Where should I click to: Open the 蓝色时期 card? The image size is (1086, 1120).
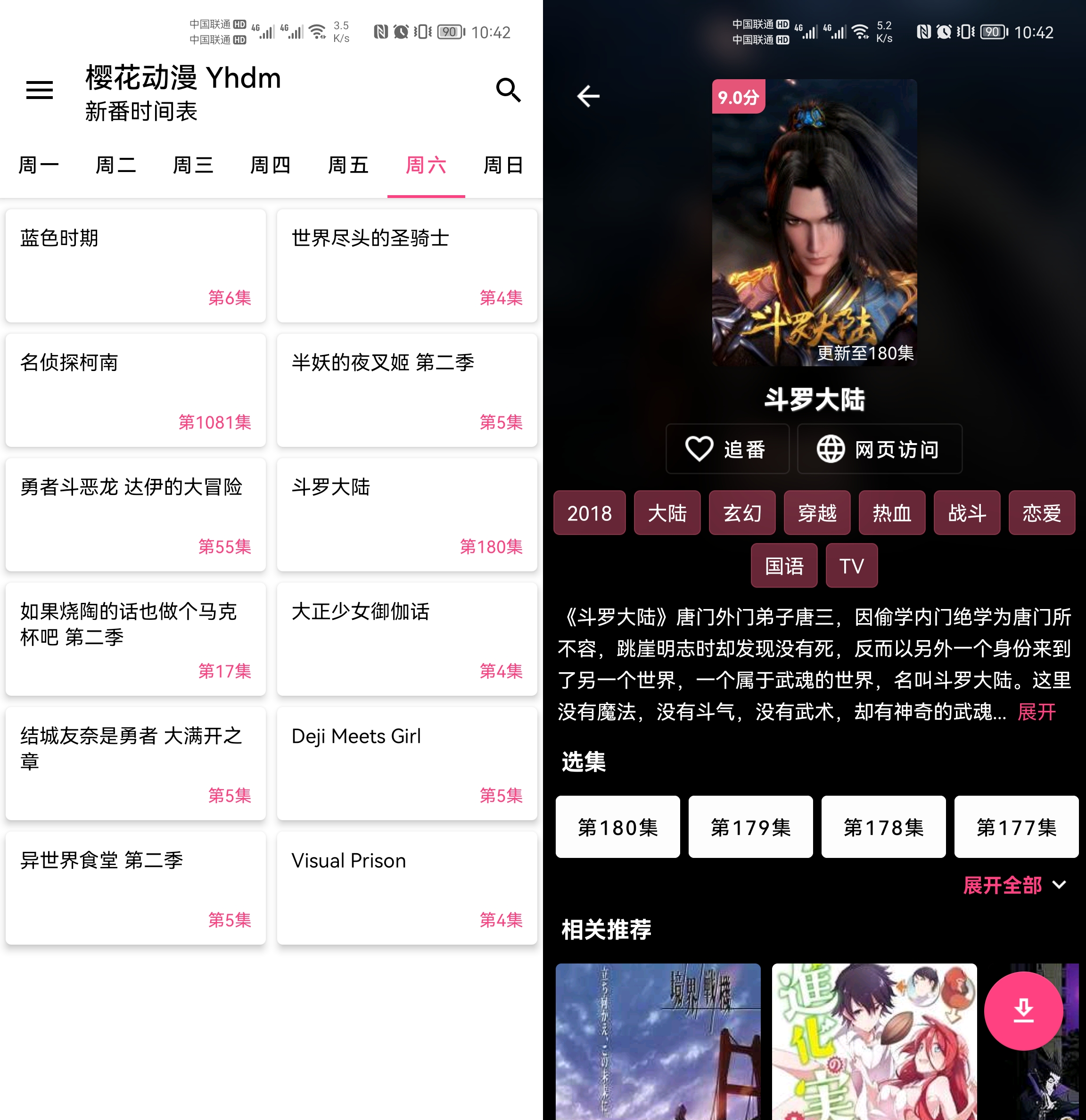click(135, 266)
